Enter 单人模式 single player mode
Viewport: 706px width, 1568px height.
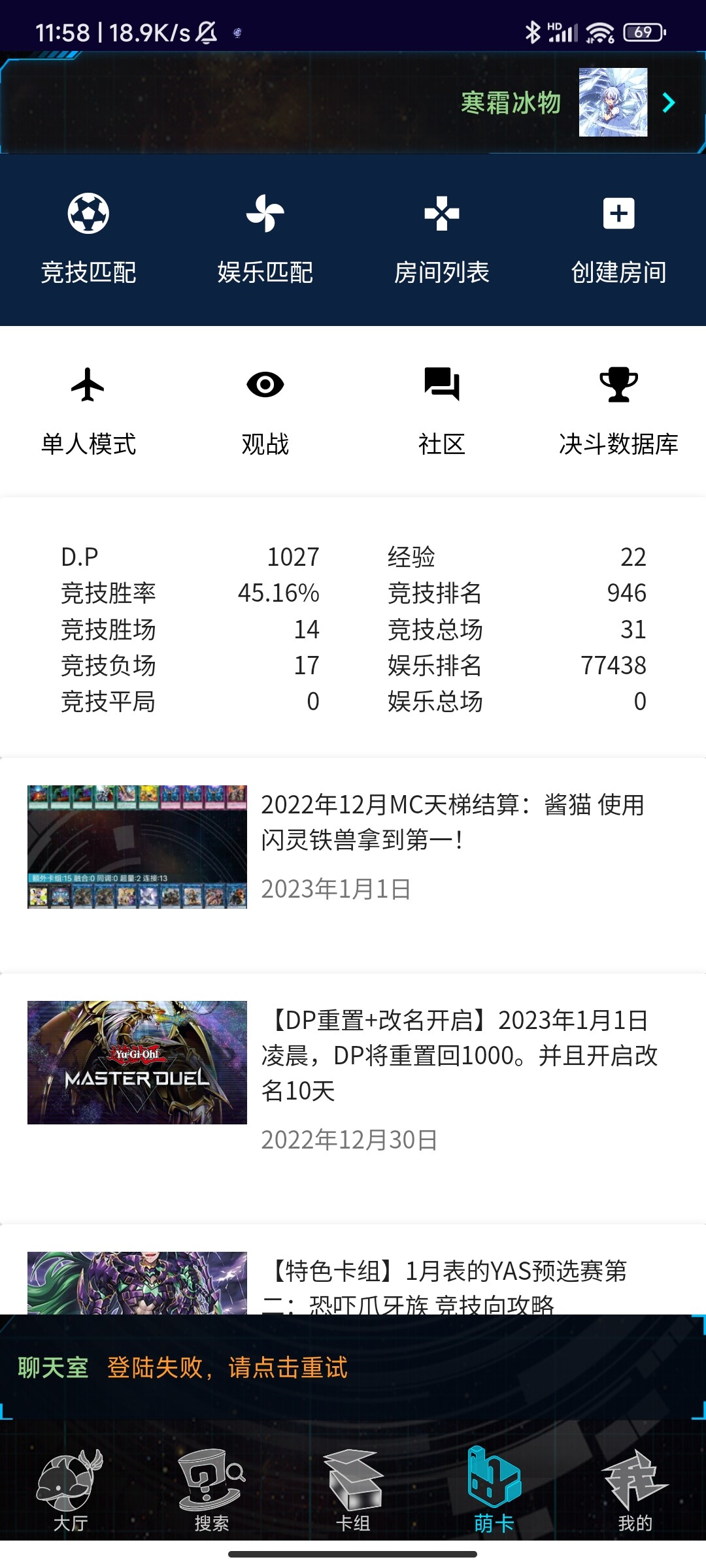88,412
